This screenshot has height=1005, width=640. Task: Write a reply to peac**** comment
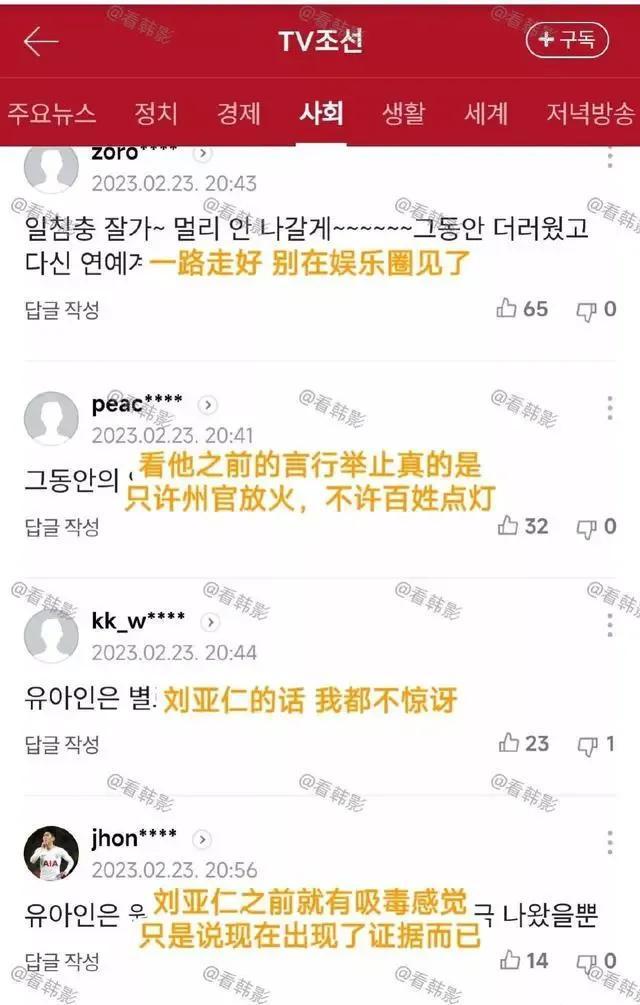click(x=62, y=526)
